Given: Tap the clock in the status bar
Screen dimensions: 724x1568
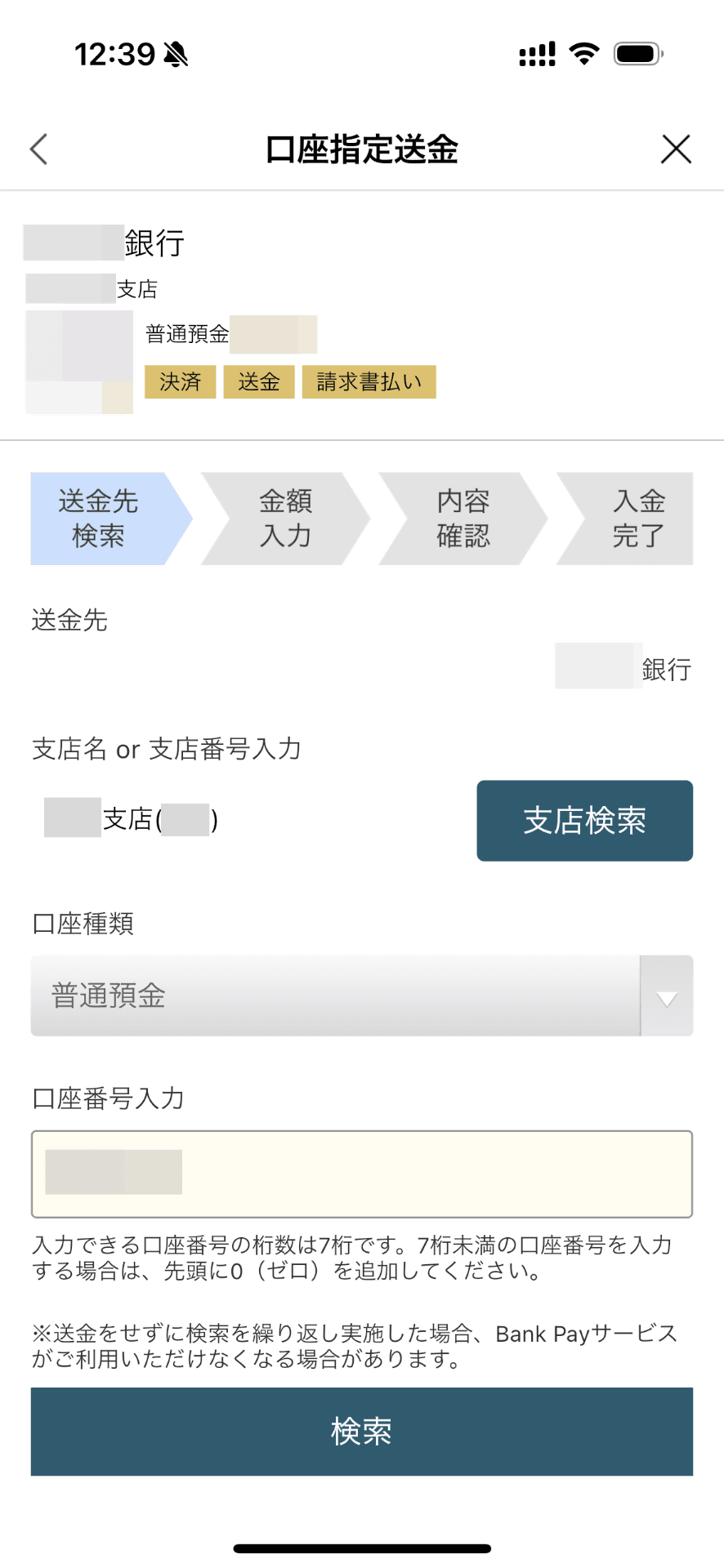Looking at the screenshot, I should click(114, 52).
